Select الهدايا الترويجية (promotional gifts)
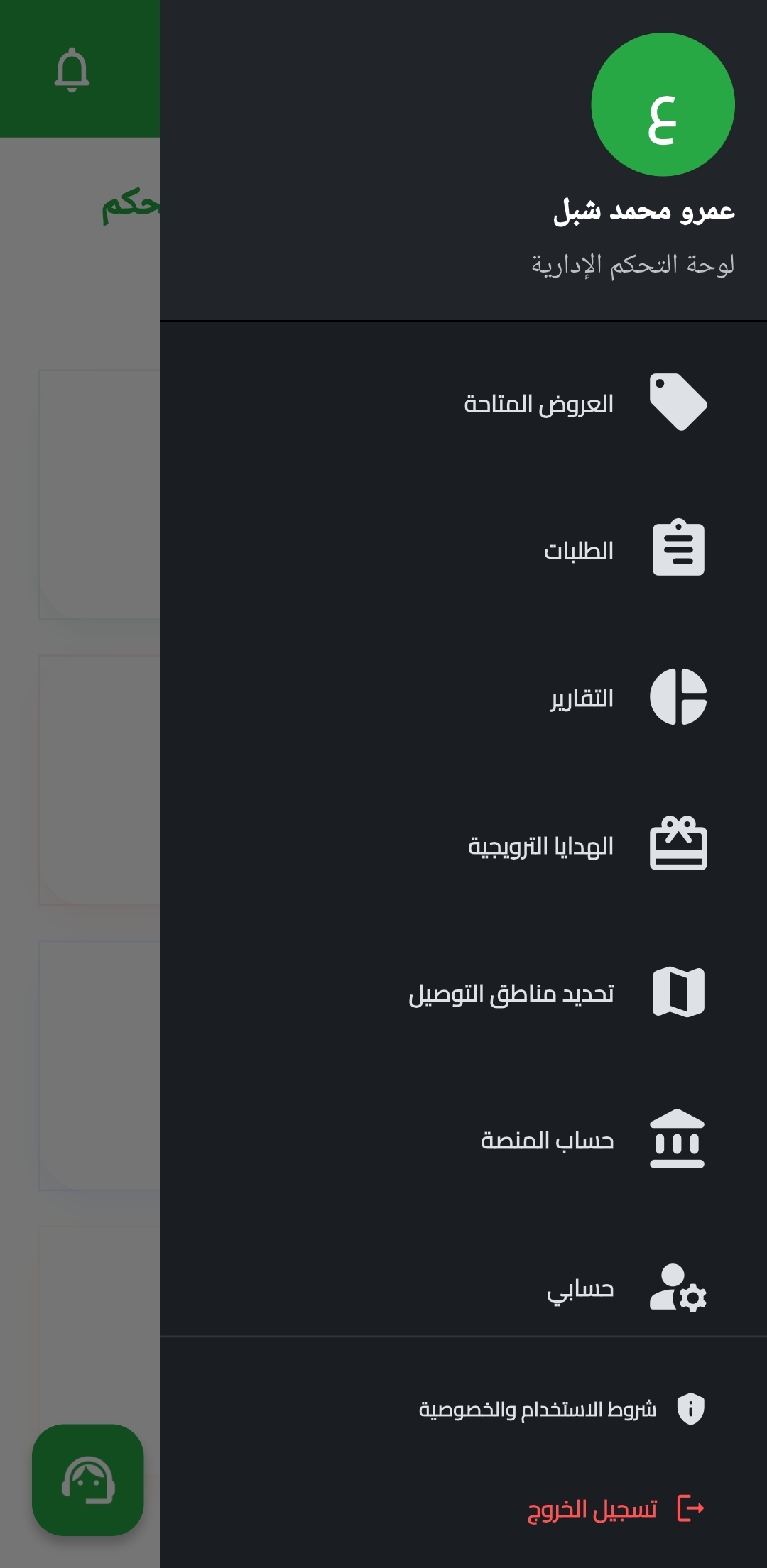This screenshot has width=767, height=1568. [x=540, y=846]
